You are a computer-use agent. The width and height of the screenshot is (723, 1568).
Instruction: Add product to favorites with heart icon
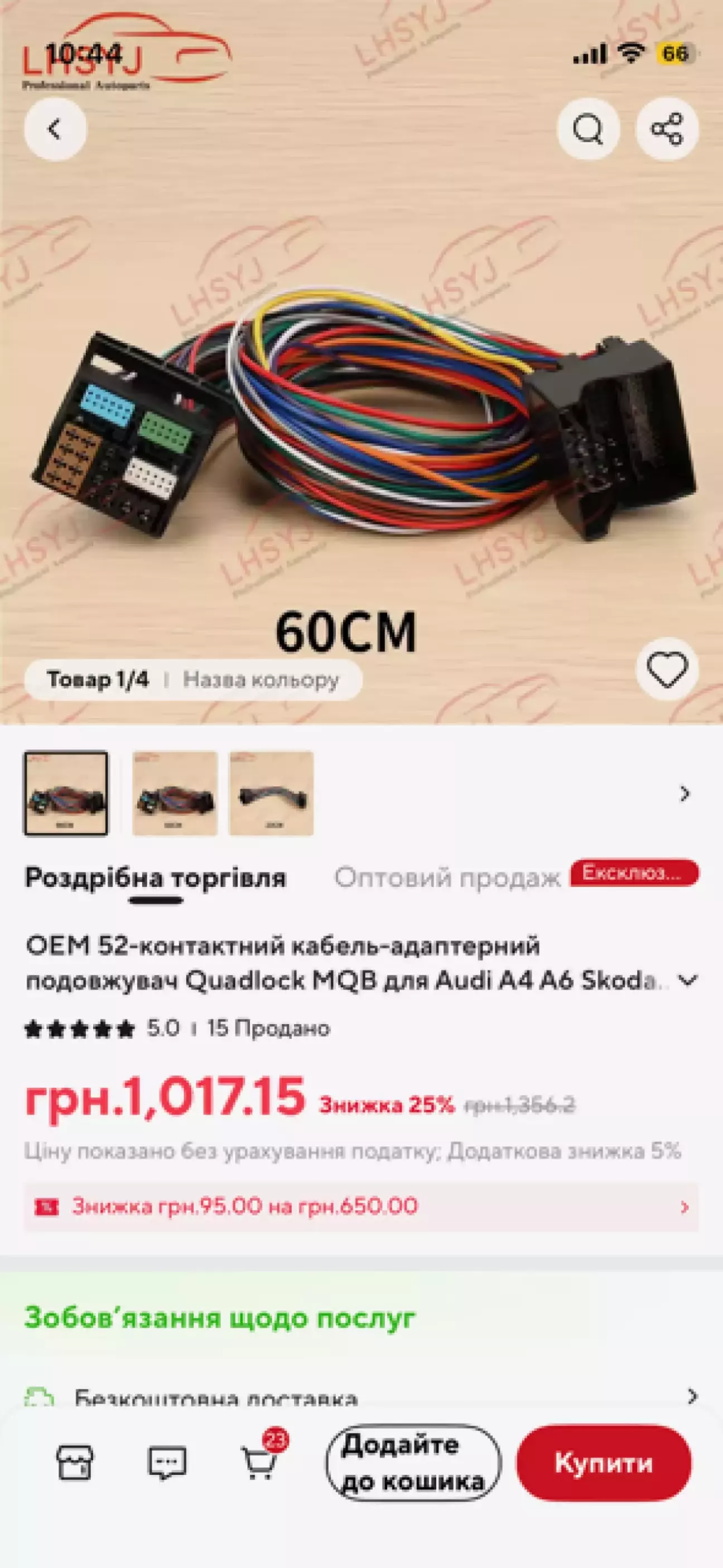pyautogui.click(x=667, y=669)
